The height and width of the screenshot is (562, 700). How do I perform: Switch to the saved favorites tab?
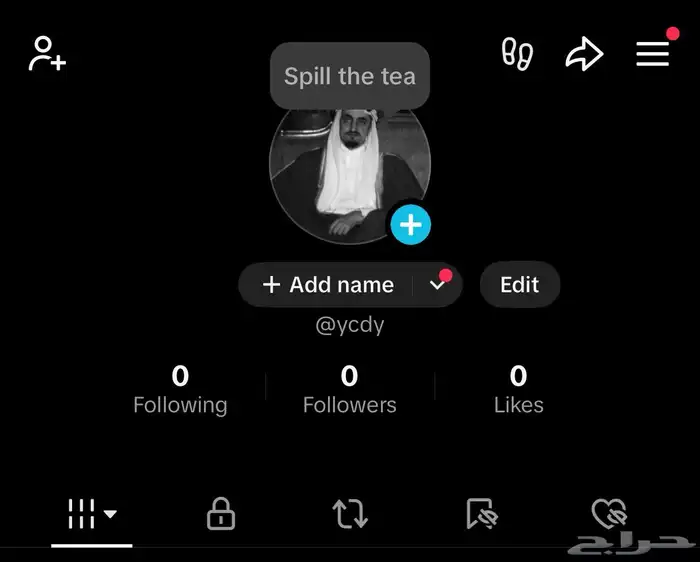pyautogui.click(x=481, y=514)
